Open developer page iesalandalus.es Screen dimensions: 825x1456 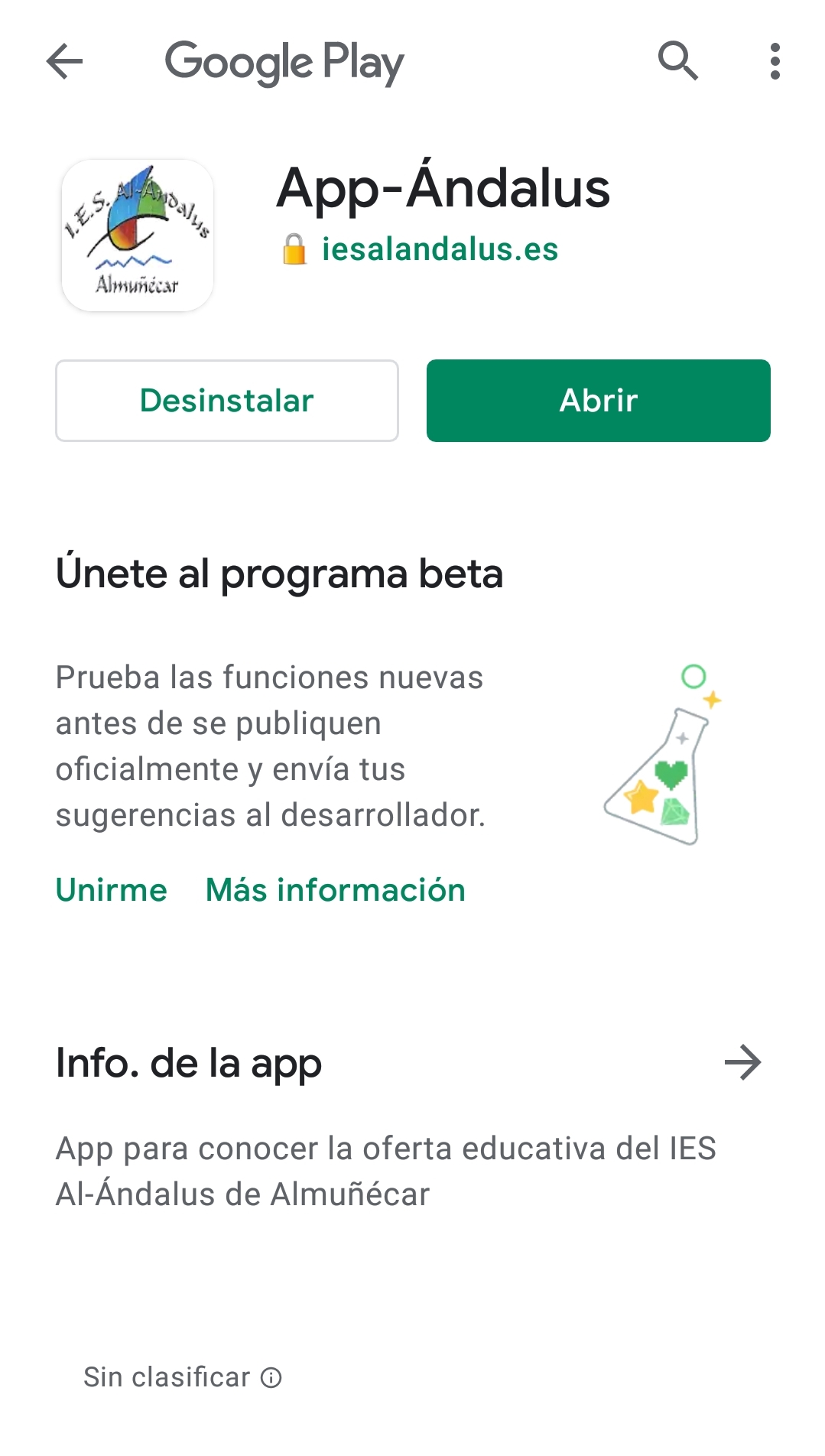click(x=439, y=249)
